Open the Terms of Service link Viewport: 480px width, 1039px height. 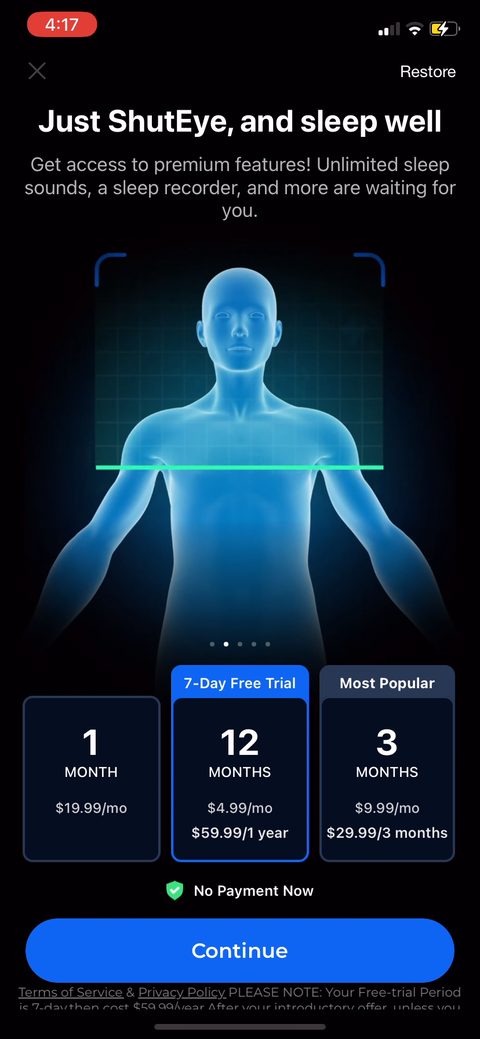click(x=70, y=992)
